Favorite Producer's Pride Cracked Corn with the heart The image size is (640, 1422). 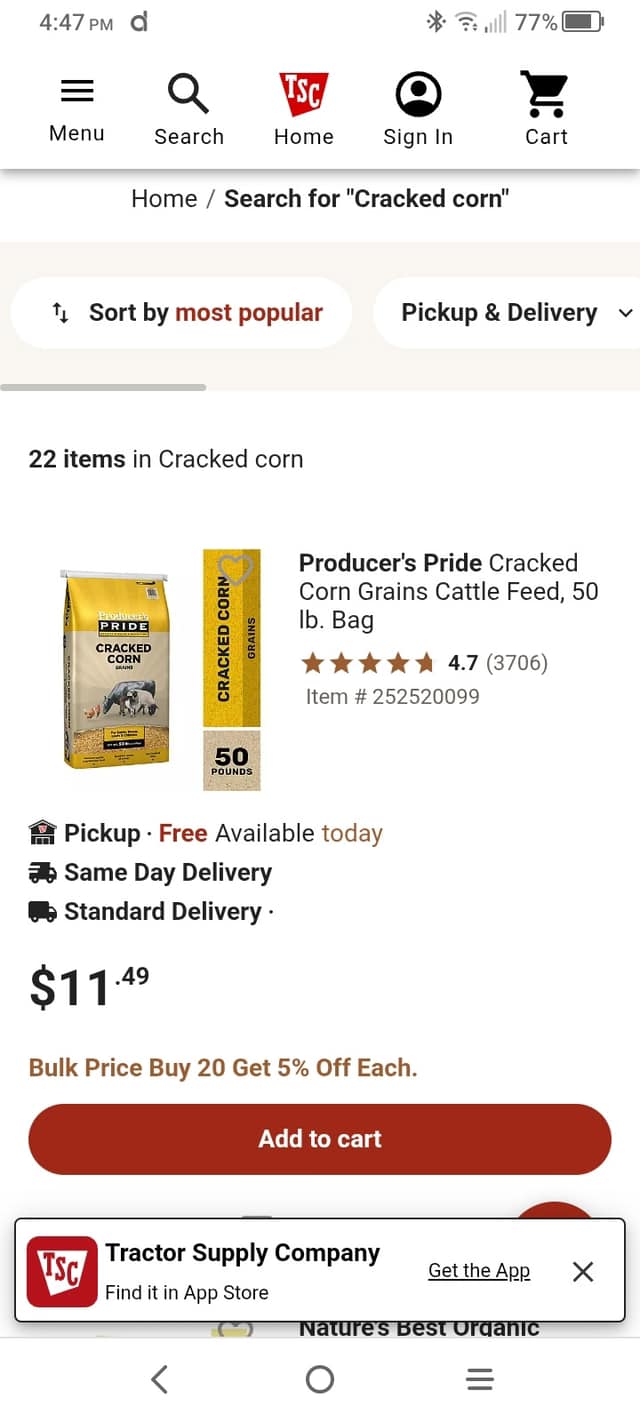coord(237,570)
